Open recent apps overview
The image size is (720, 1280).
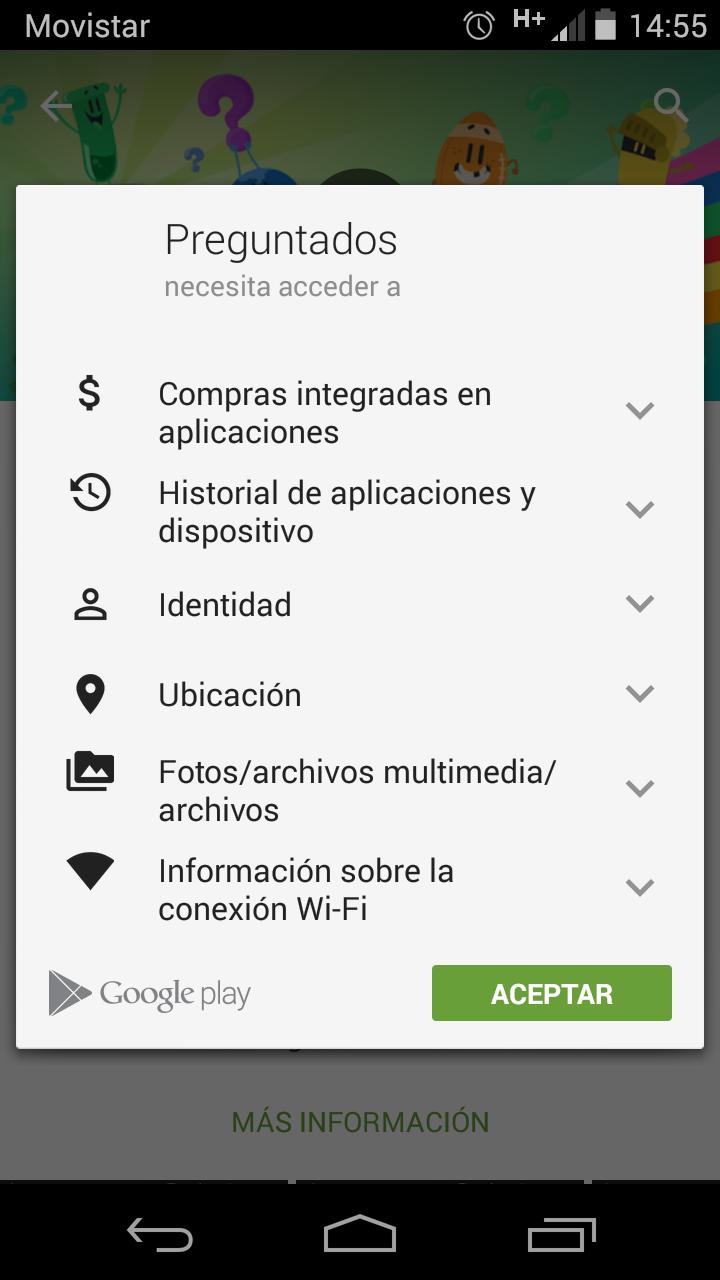561,1234
